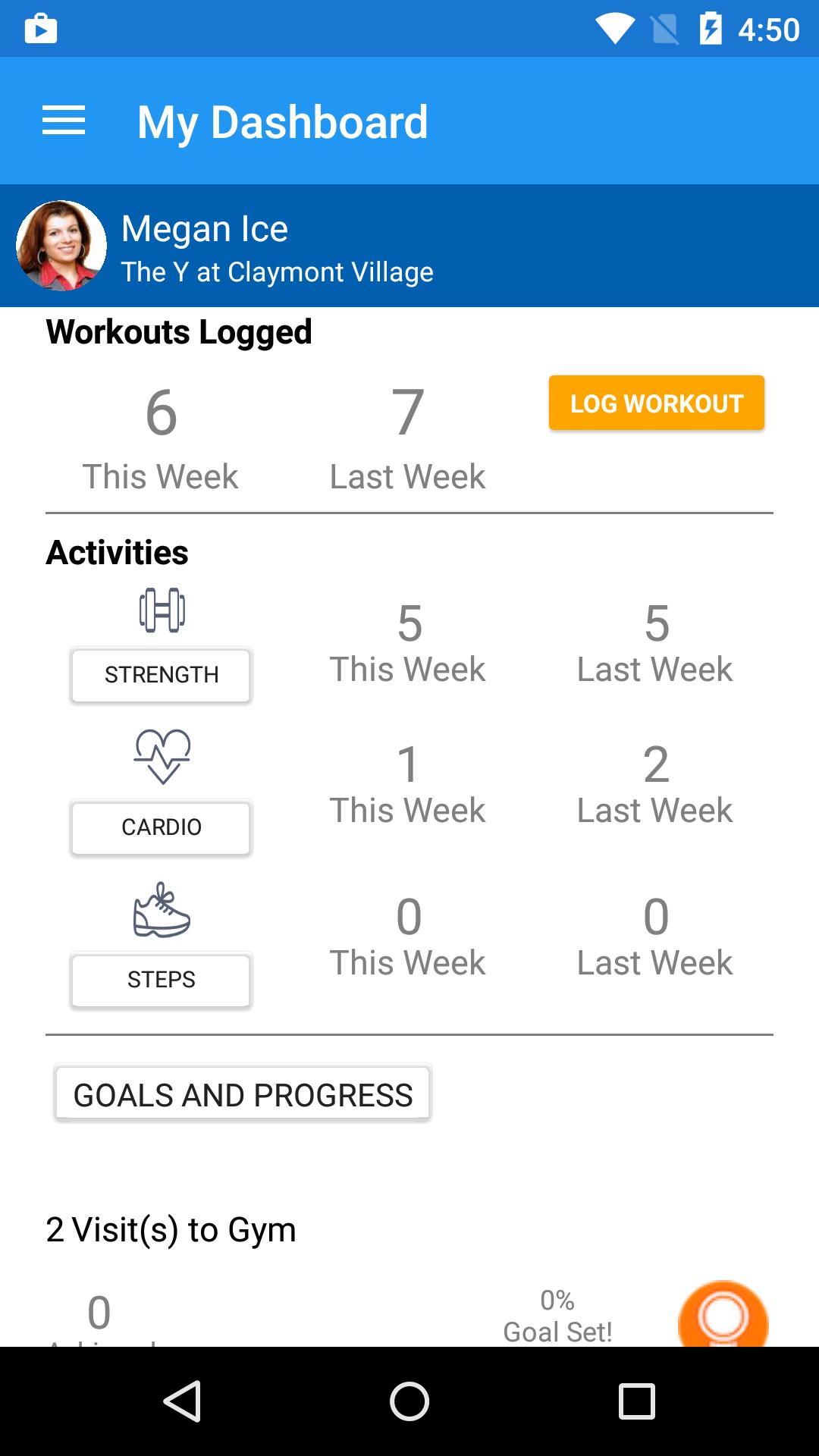Click the battery charging indicator
Image resolution: width=819 pixels, height=1456 pixels.
pyautogui.click(x=711, y=29)
